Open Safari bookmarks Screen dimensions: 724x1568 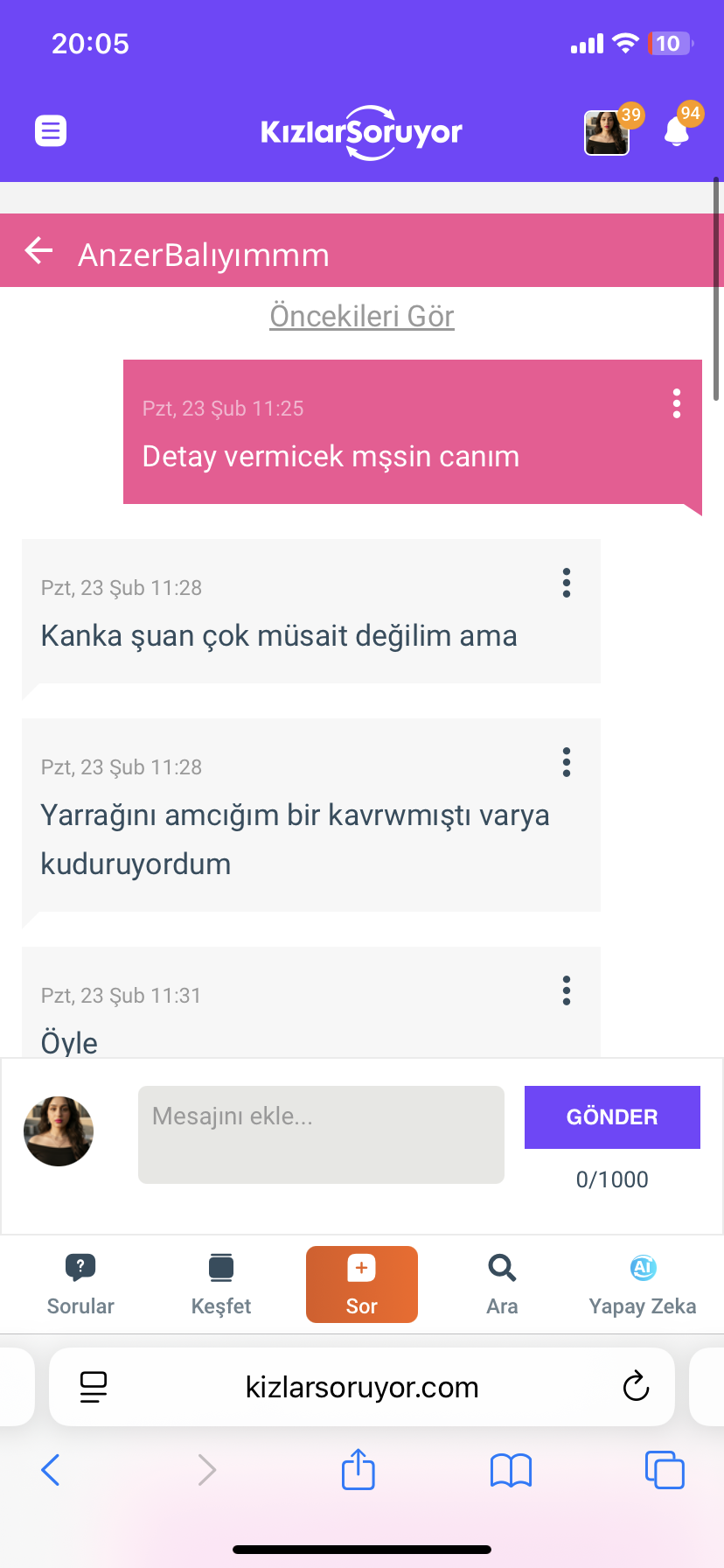pyautogui.click(x=512, y=1470)
